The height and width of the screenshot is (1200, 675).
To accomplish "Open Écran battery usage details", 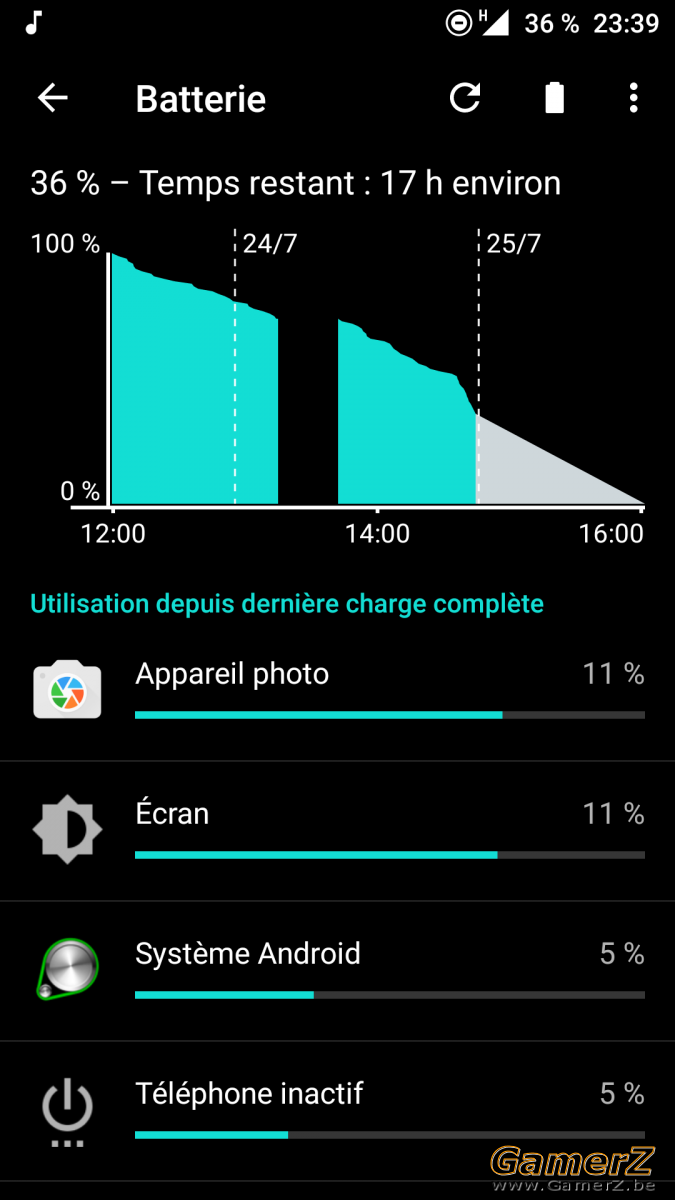I will (337, 831).
